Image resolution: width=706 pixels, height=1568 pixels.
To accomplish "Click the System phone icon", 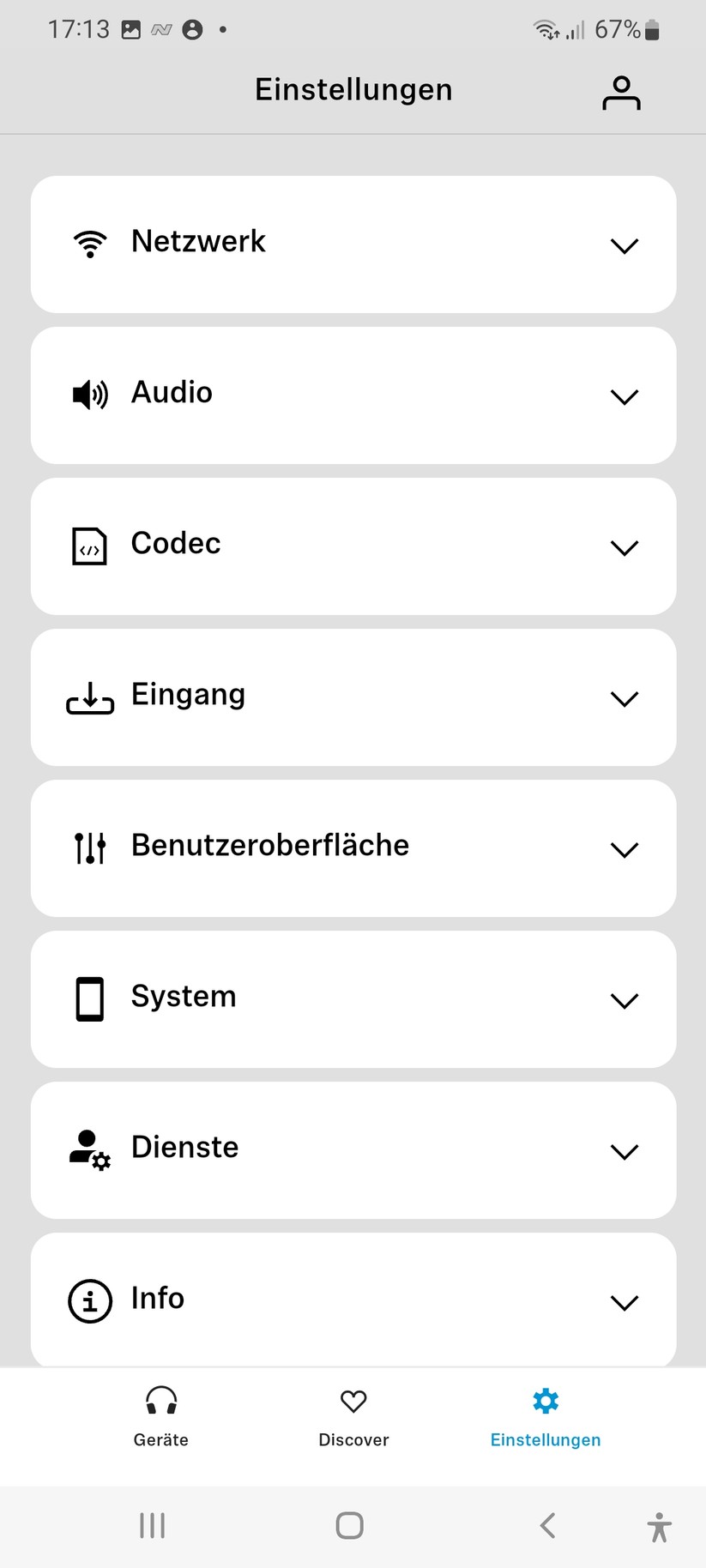I will click(89, 998).
